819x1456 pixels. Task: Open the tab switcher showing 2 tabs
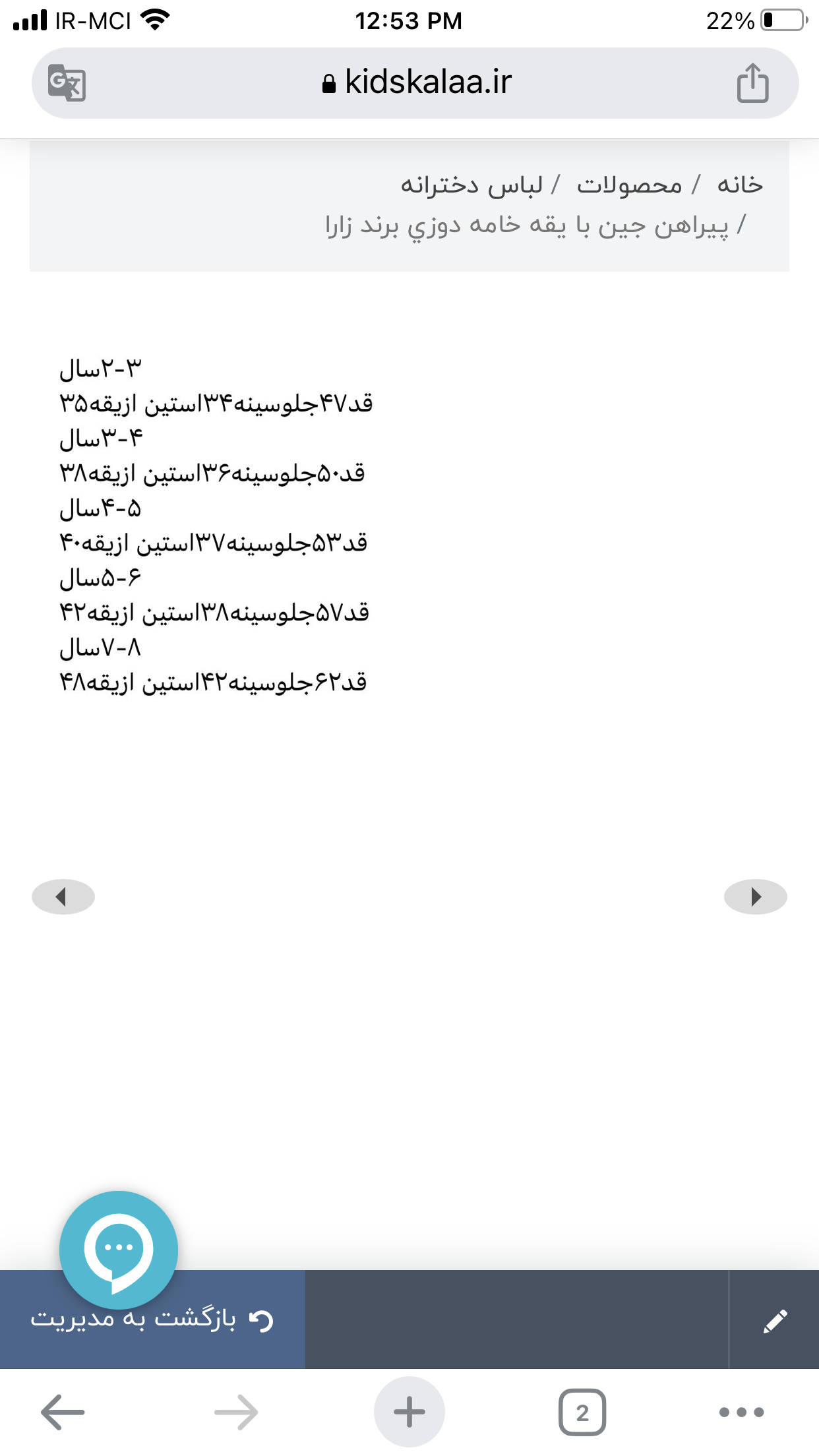[582, 1412]
